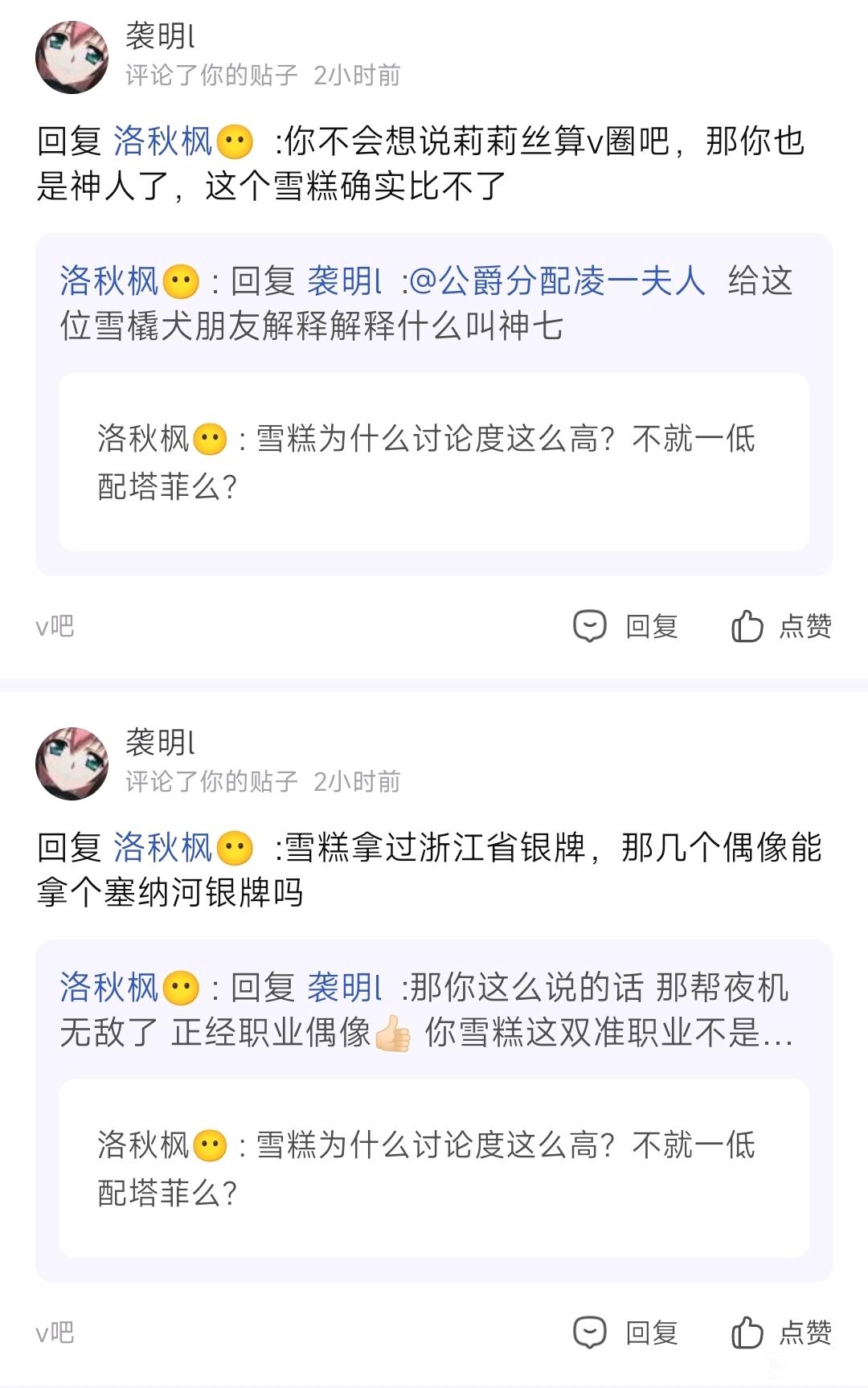Like the comment mentioning 莉莉丝算v圈

point(781,626)
